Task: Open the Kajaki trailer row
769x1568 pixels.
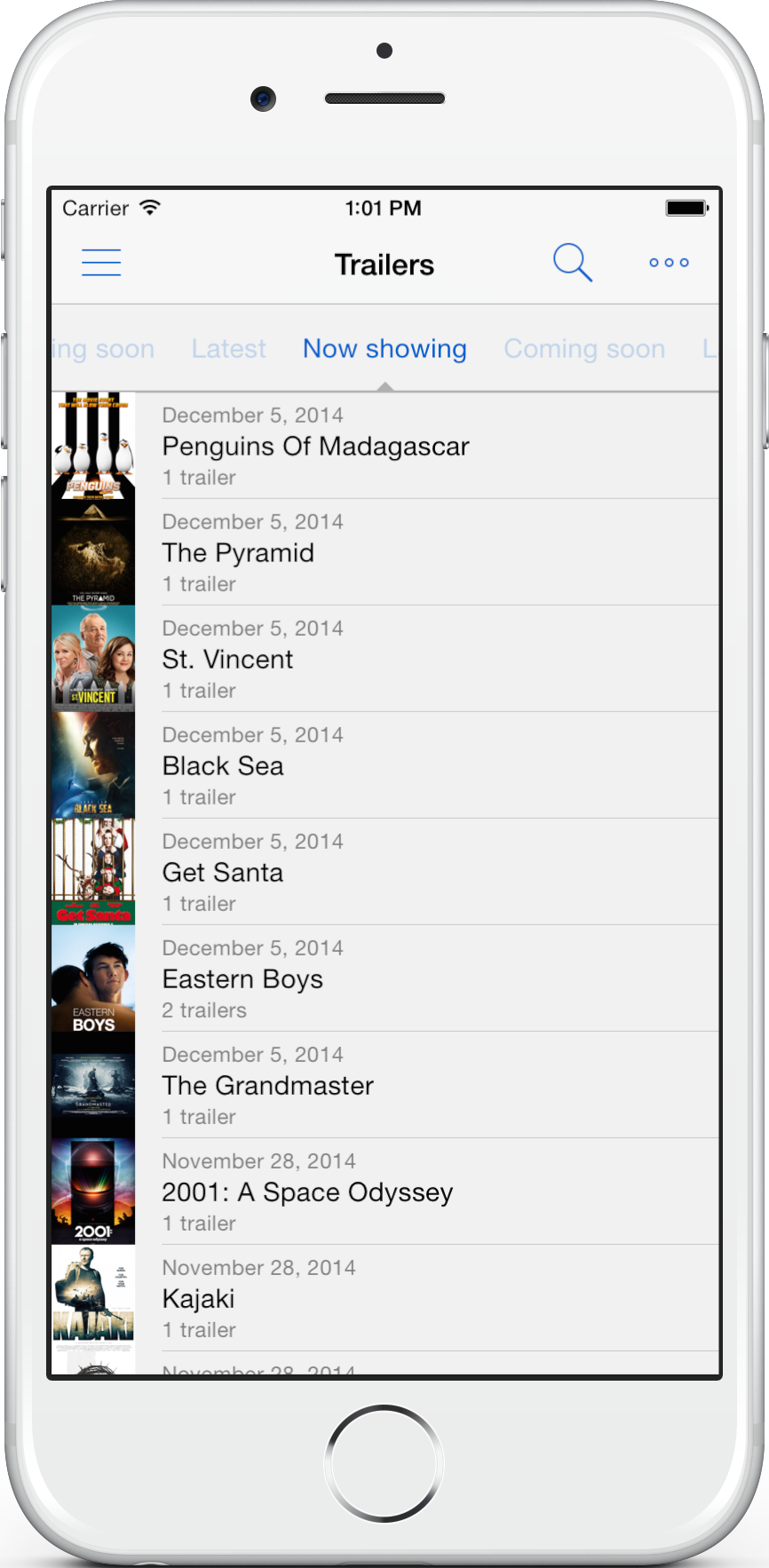Action: point(384,1298)
